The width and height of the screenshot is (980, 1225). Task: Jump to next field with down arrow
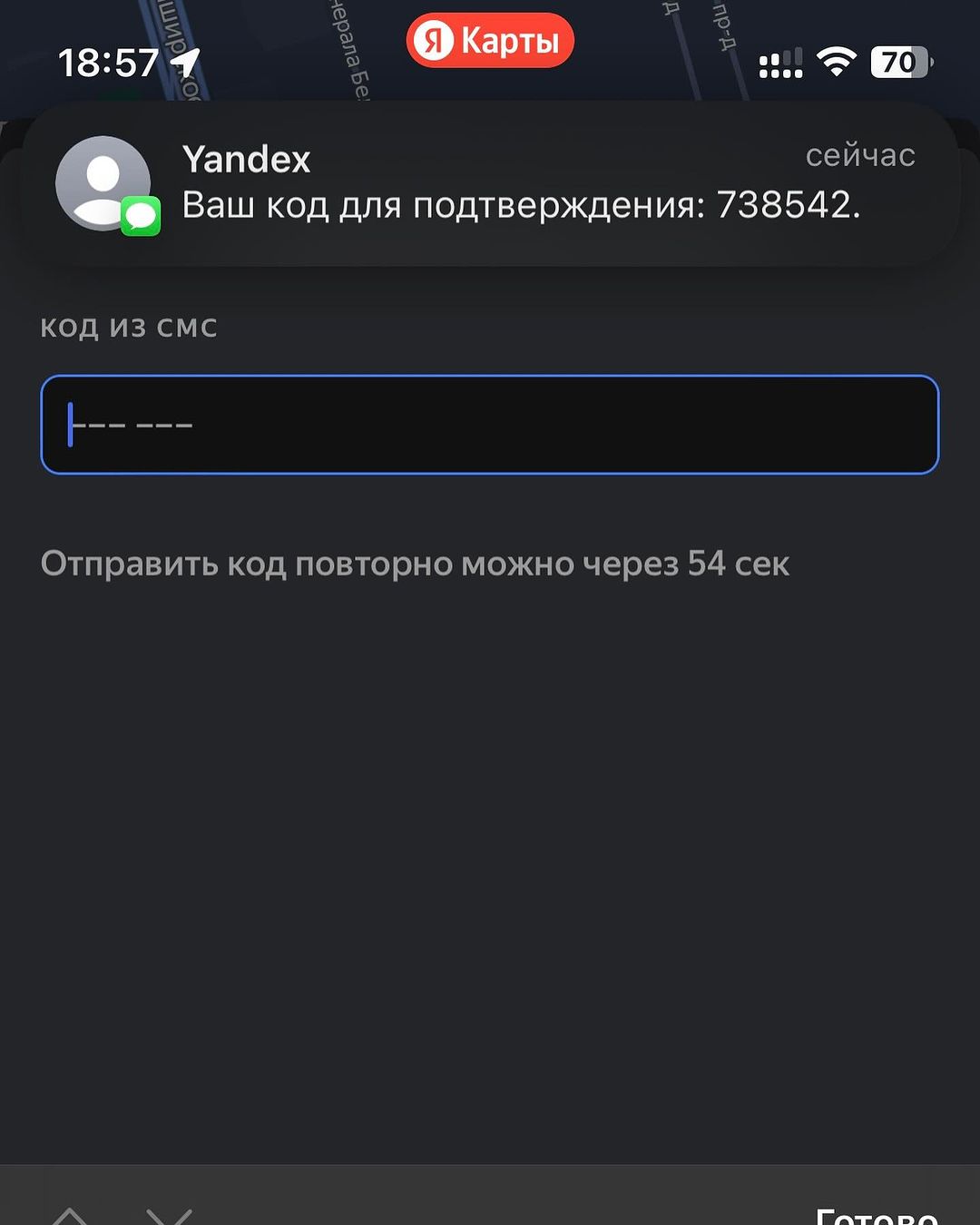(x=170, y=1216)
